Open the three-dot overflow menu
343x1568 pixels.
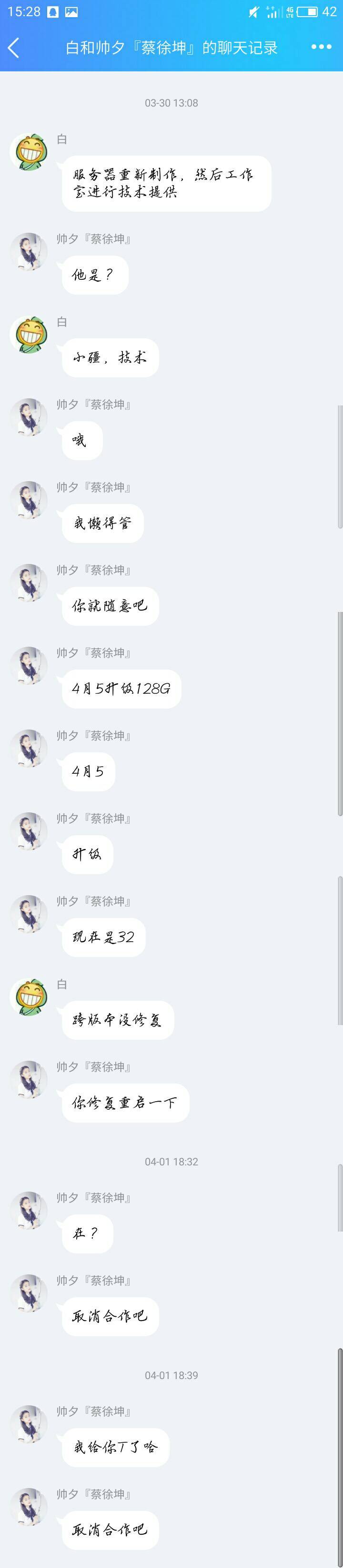coord(321,47)
